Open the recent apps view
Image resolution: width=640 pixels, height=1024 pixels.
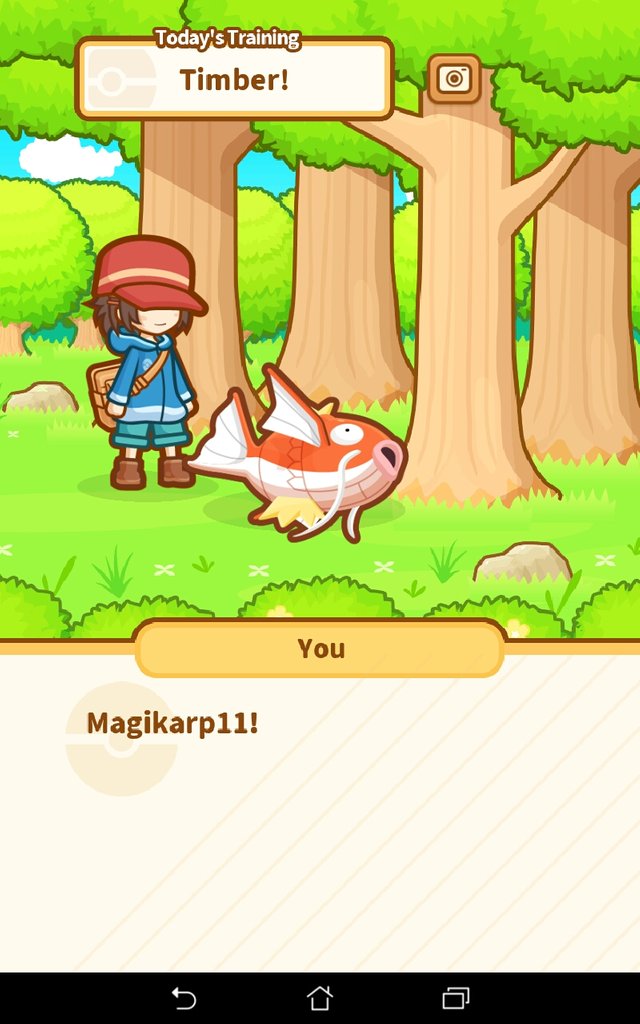pyautogui.click(x=456, y=997)
